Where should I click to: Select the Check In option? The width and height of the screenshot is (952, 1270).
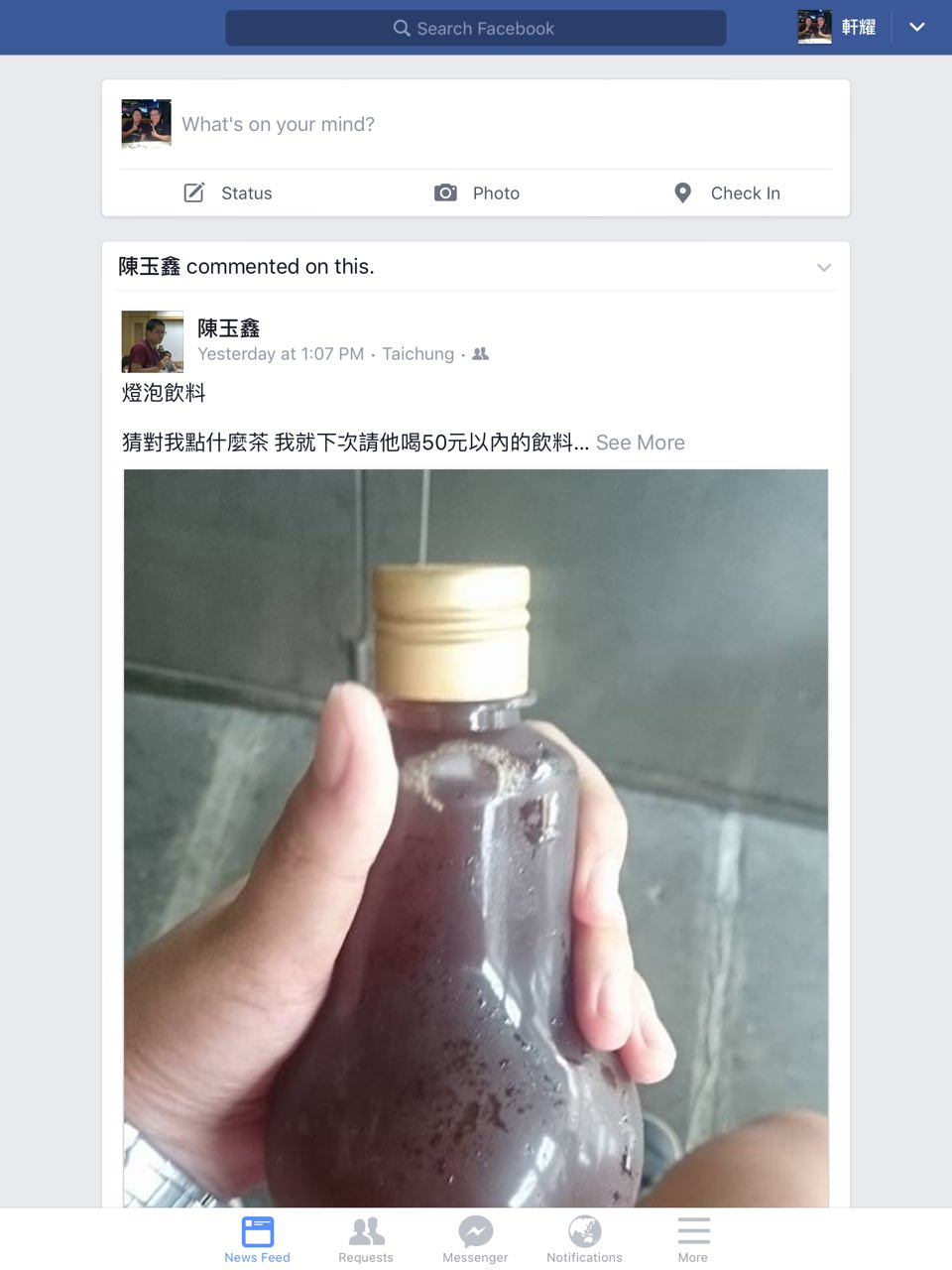click(727, 192)
